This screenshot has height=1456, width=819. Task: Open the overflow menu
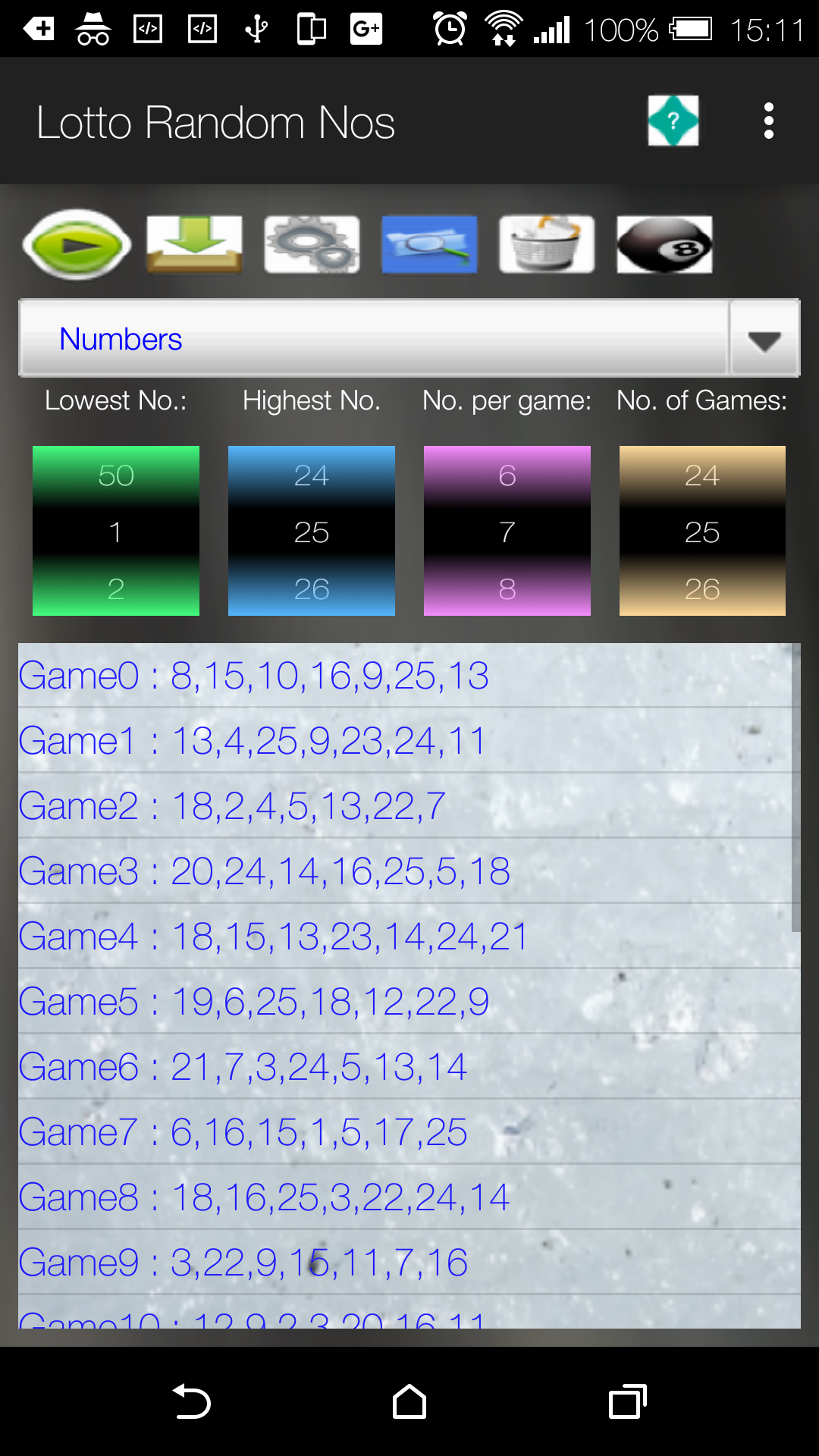768,121
